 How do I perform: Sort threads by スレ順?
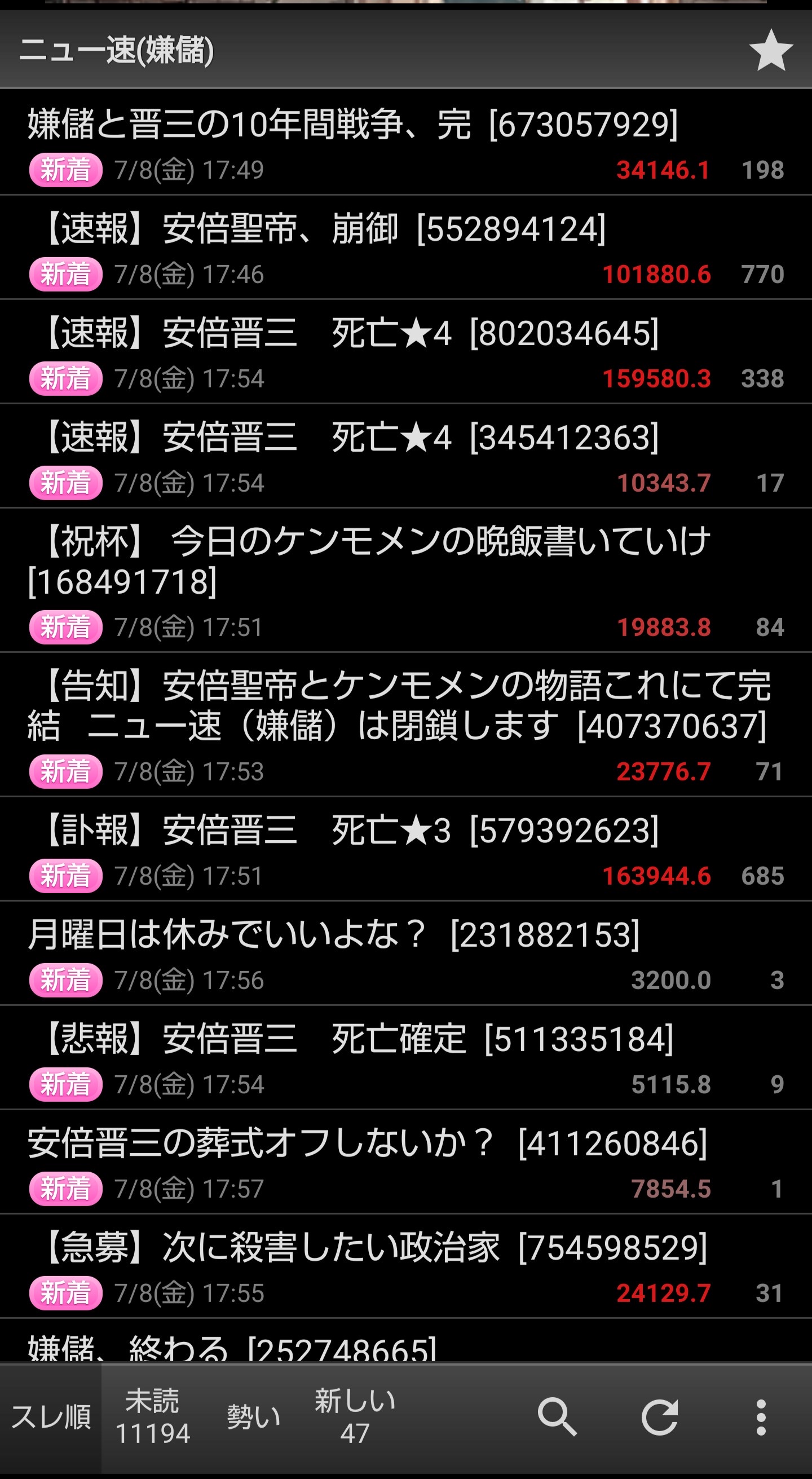pyautogui.click(x=51, y=1417)
